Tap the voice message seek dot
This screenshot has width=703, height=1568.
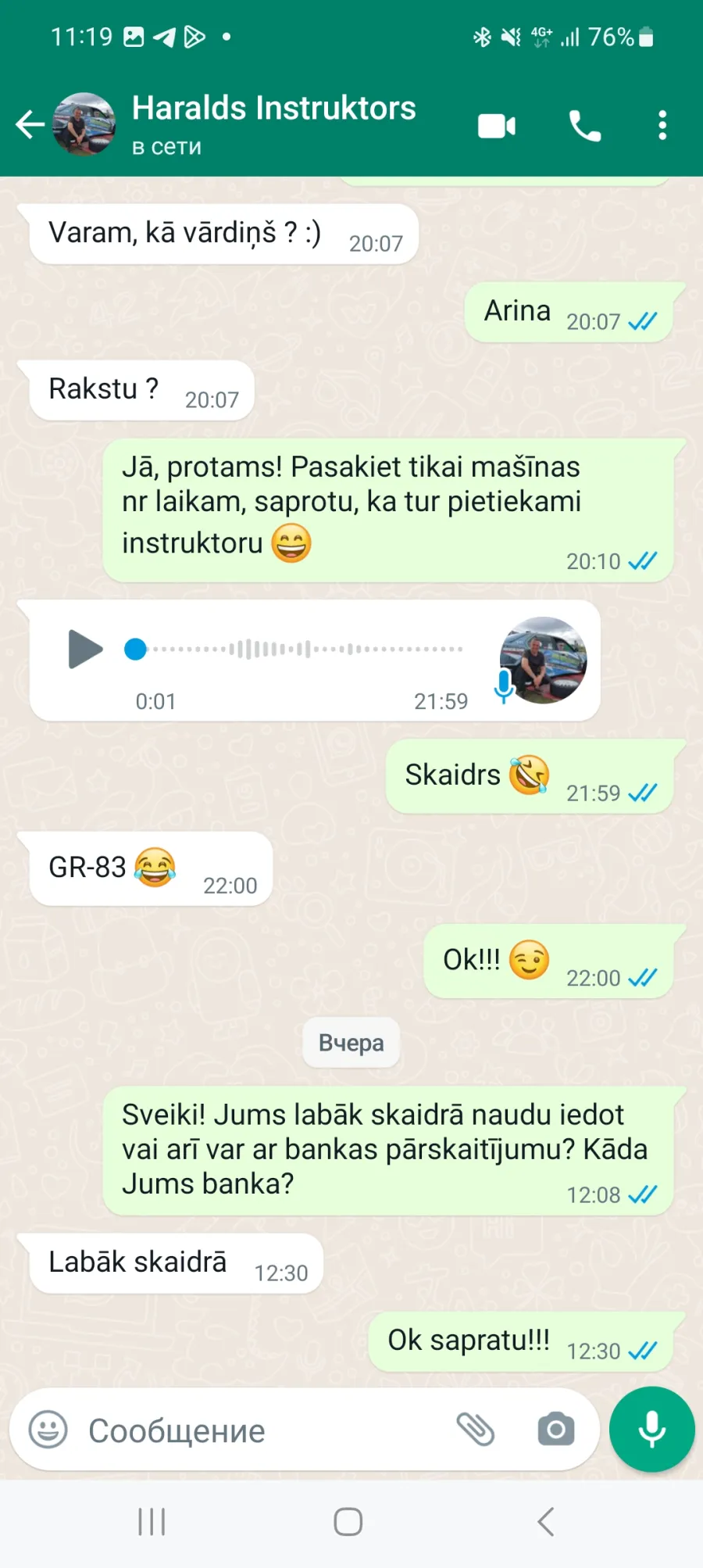[x=136, y=649]
